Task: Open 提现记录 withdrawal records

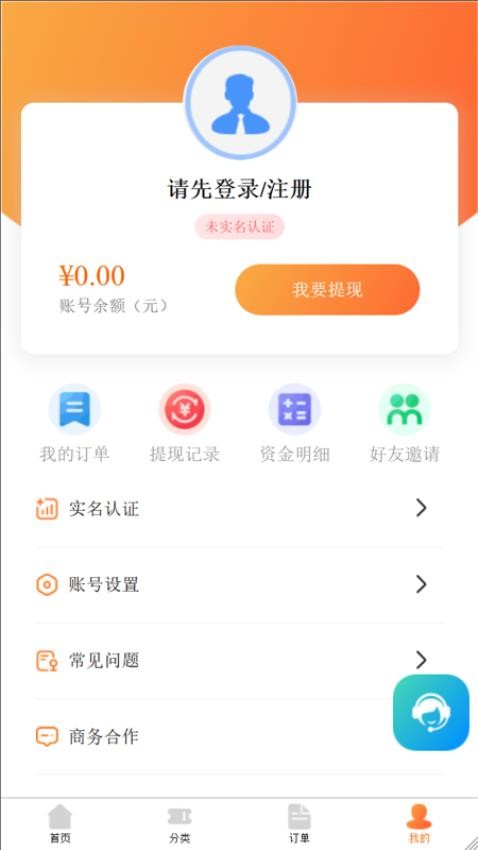Action: click(x=185, y=423)
